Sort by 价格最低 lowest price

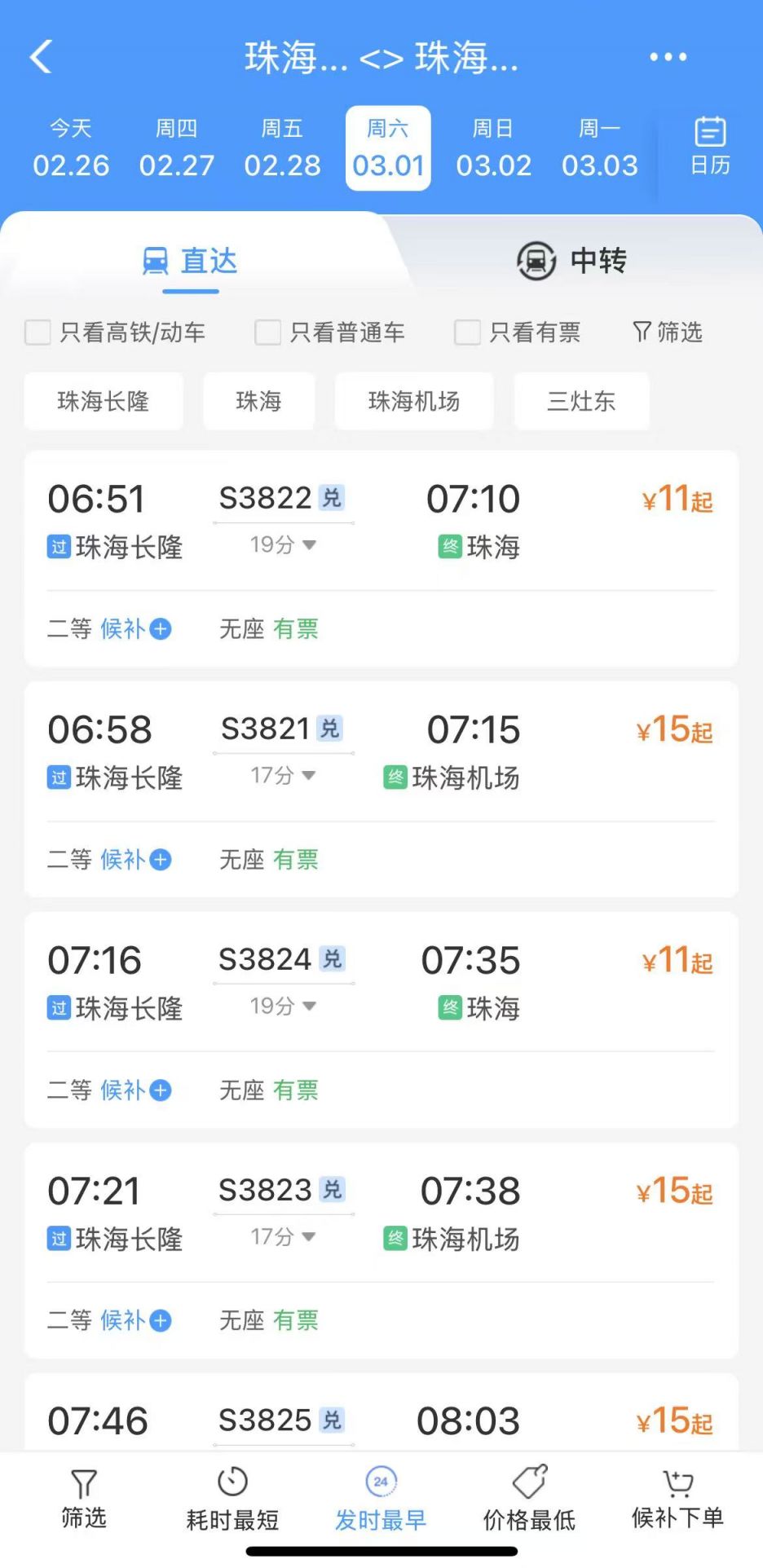[529, 1500]
